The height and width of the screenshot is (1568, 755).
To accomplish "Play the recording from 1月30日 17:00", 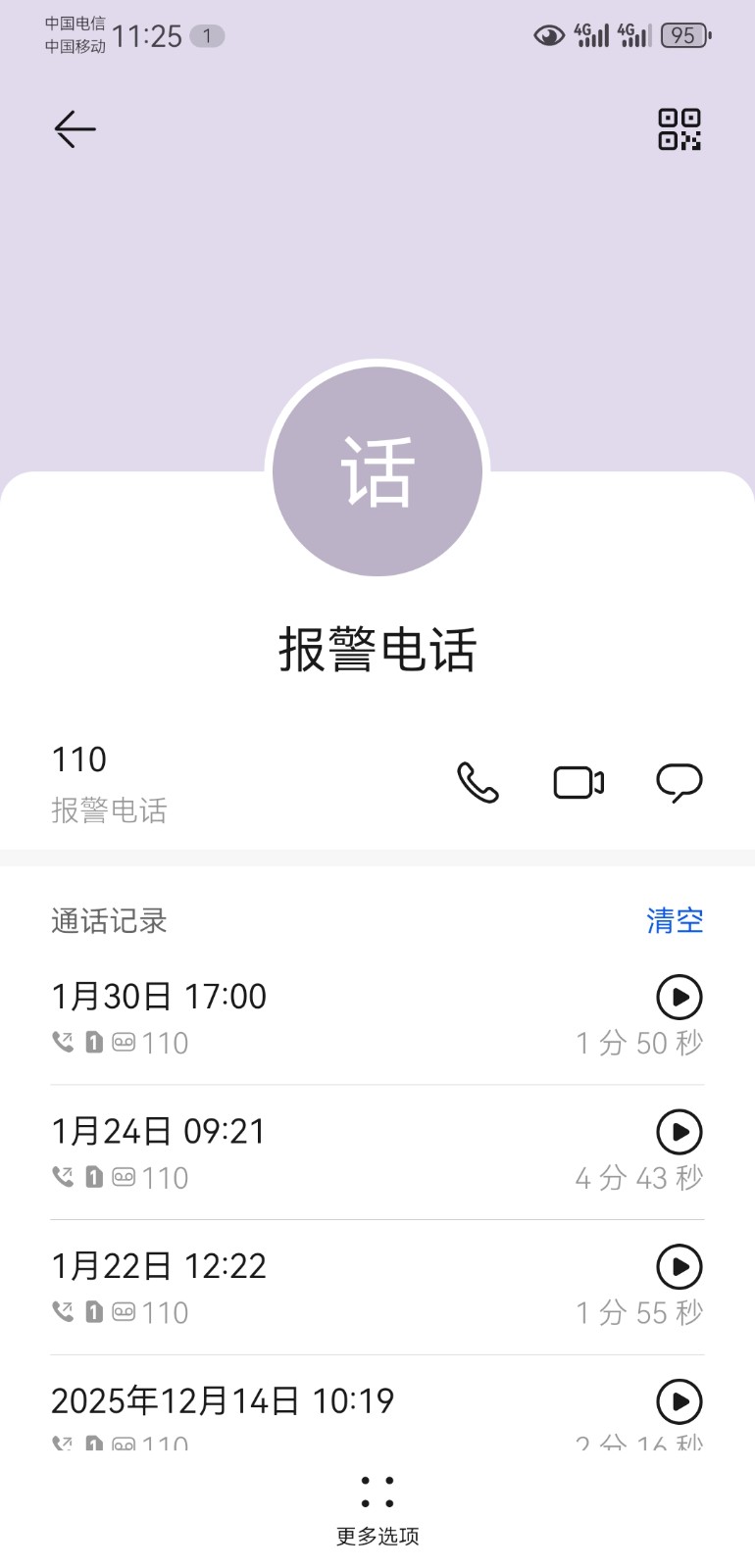I will [679, 997].
